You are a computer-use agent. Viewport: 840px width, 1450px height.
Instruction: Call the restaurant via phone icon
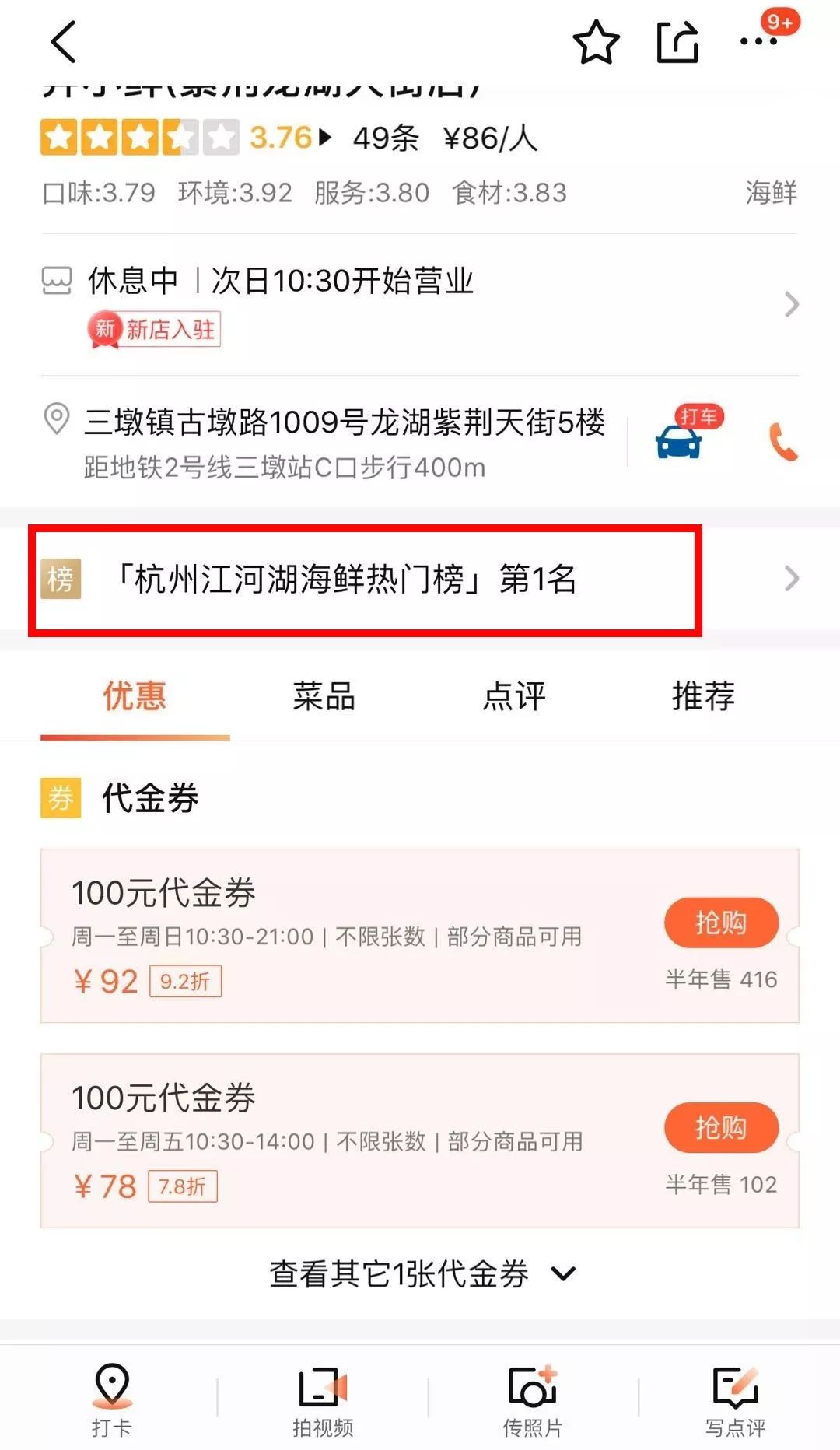[x=782, y=442]
